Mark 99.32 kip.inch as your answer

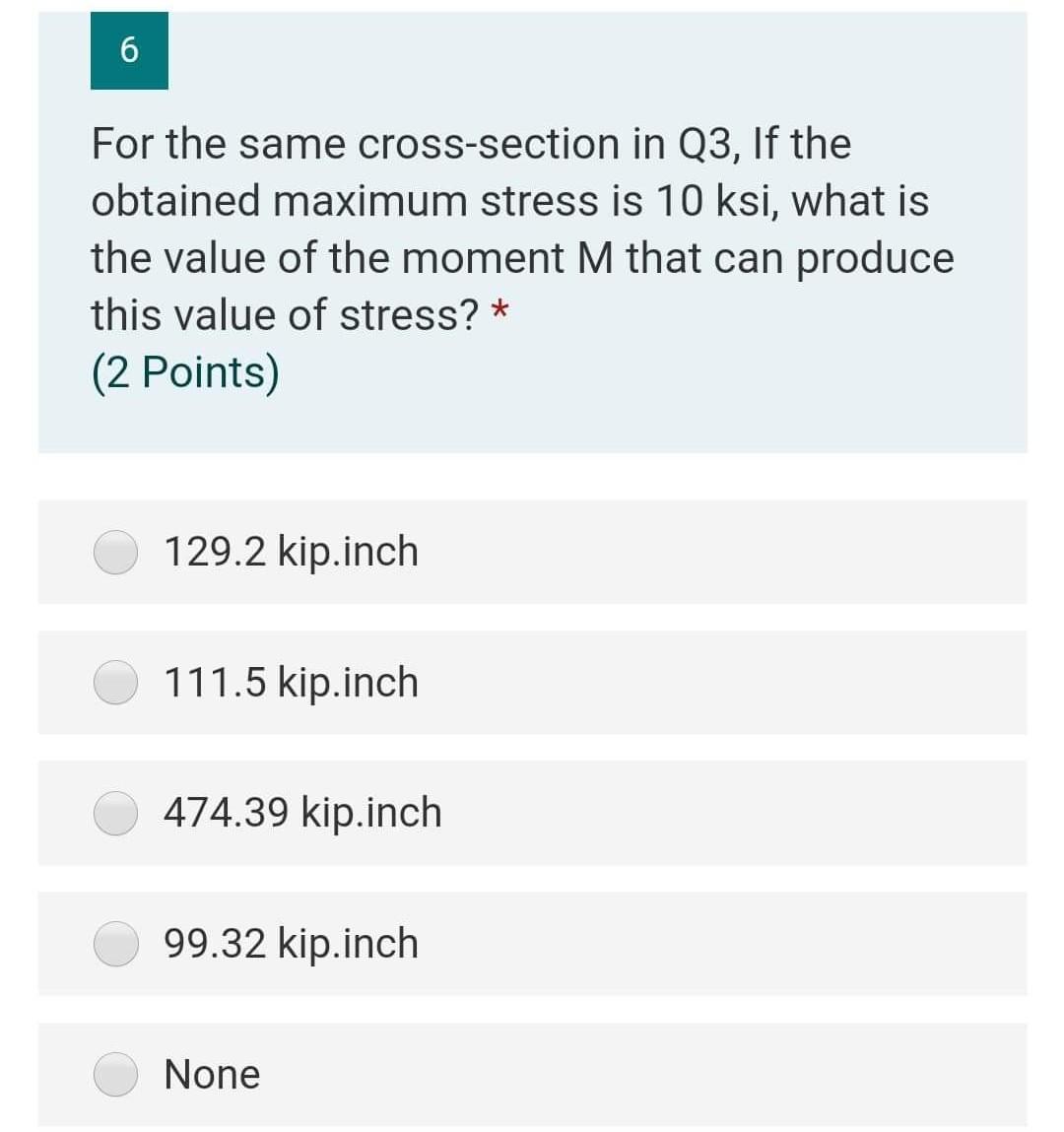[115, 944]
